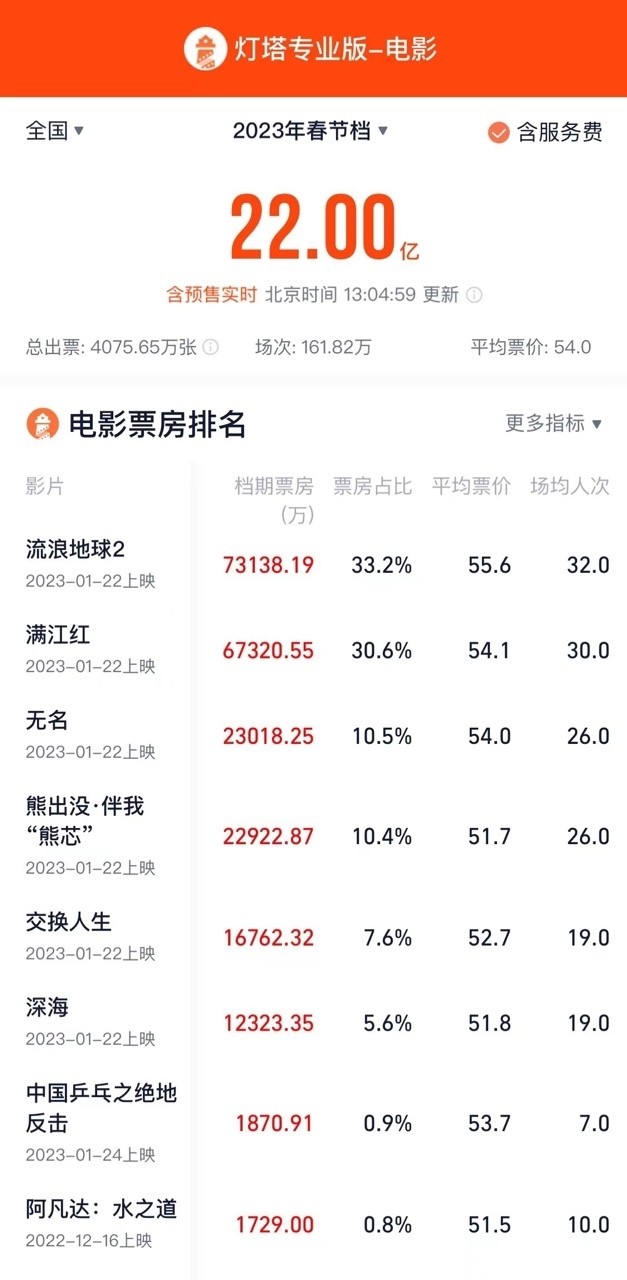Open the 全国 region dropdown
This screenshot has height=1280, width=627.
coord(55,131)
